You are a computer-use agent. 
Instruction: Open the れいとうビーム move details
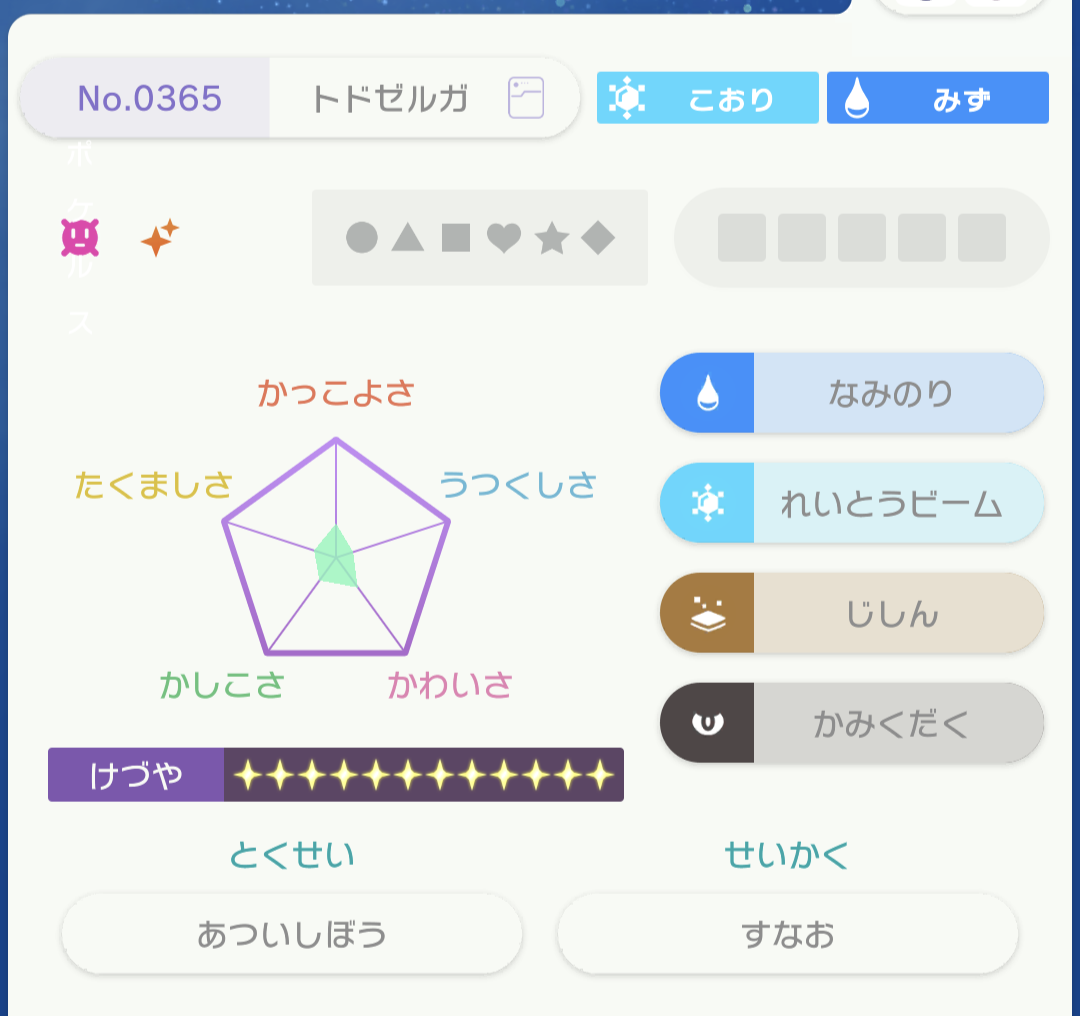pos(852,503)
